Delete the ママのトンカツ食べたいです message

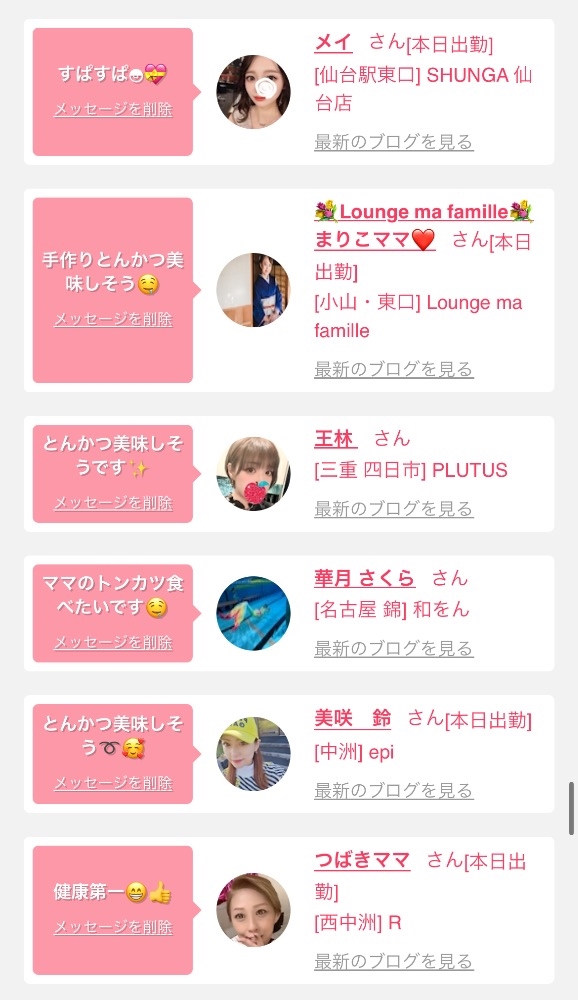[x=113, y=643]
